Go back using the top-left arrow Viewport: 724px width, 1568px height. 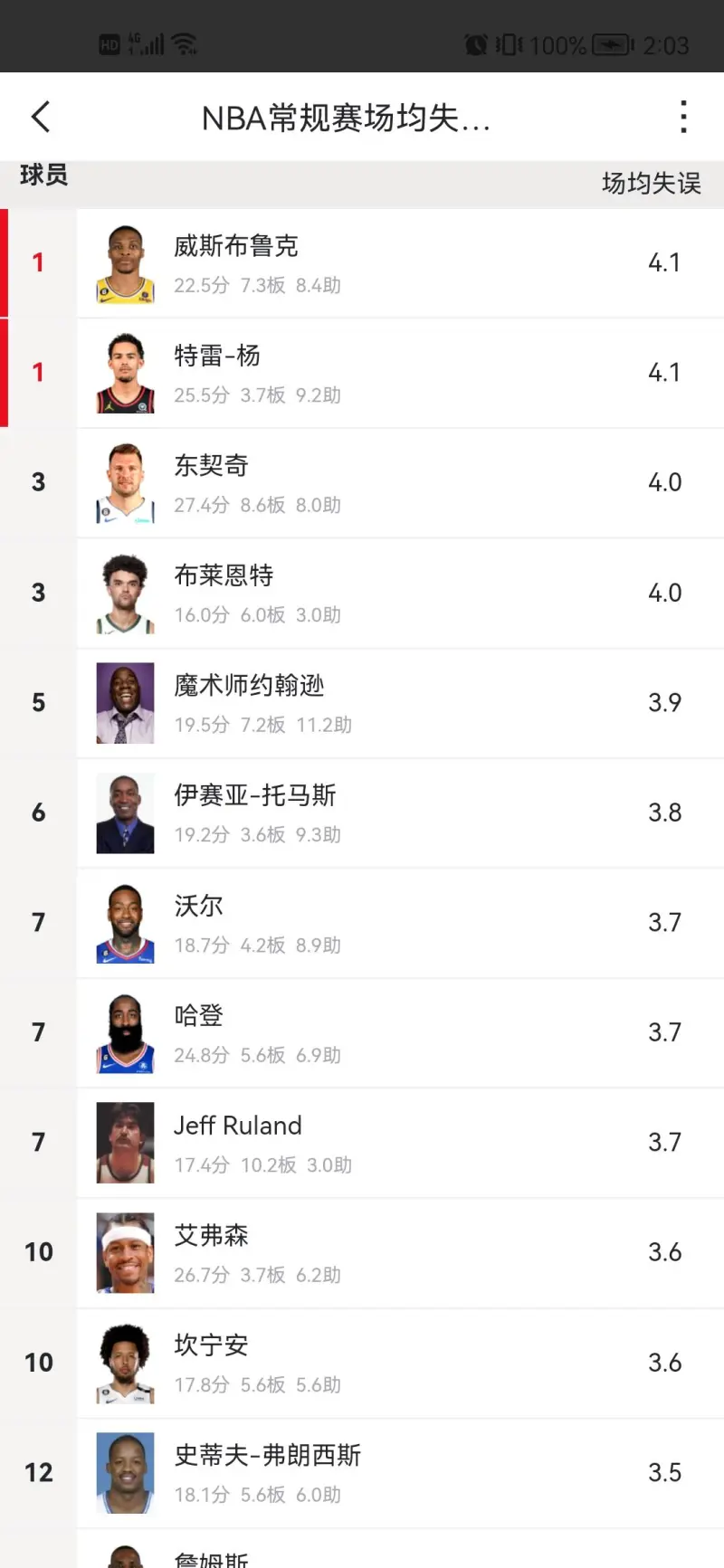click(41, 117)
